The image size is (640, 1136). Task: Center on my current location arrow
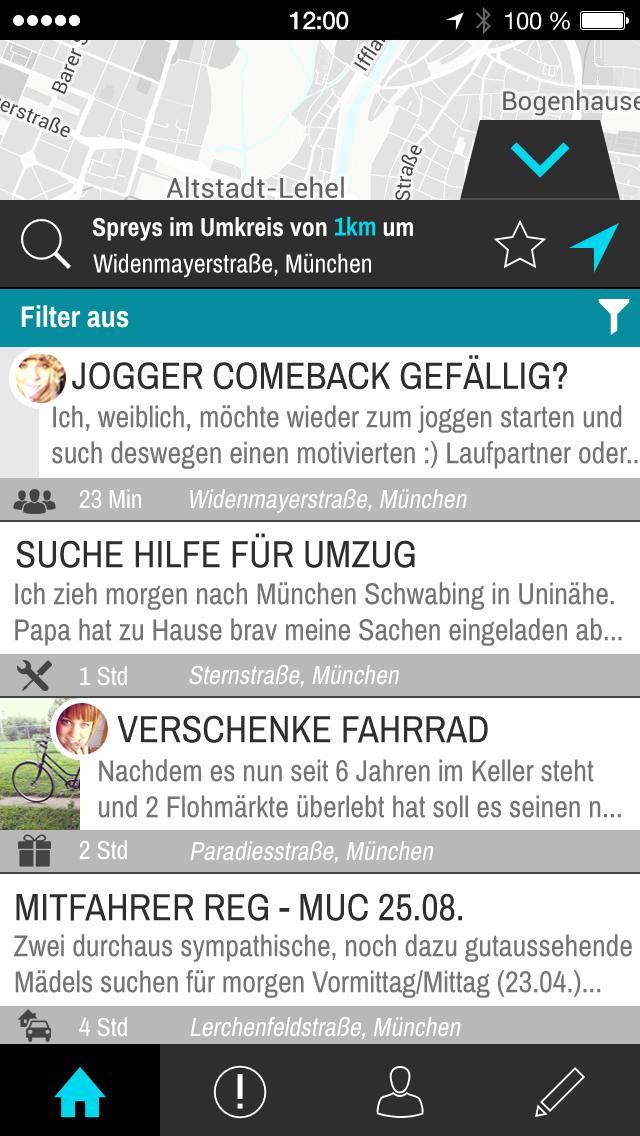tap(595, 246)
